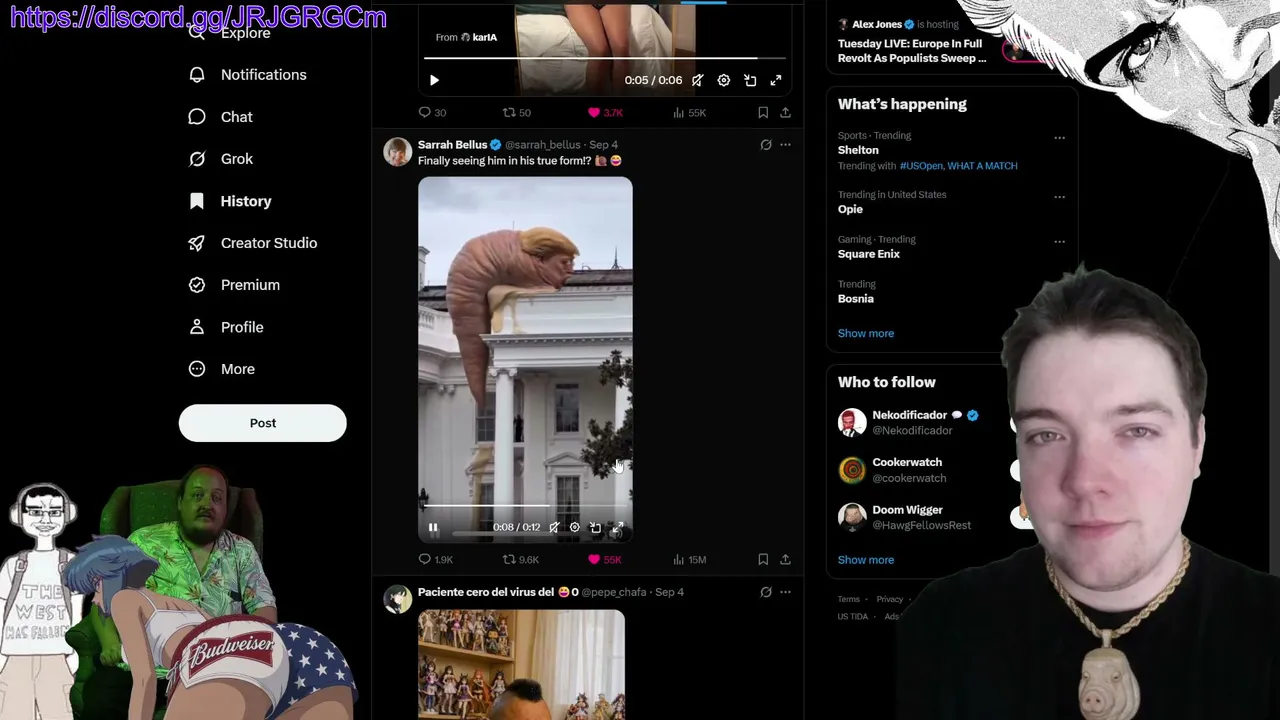This screenshot has height=720, width=1280.
Task: Open Creator Studio
Action: pos(253,243)
